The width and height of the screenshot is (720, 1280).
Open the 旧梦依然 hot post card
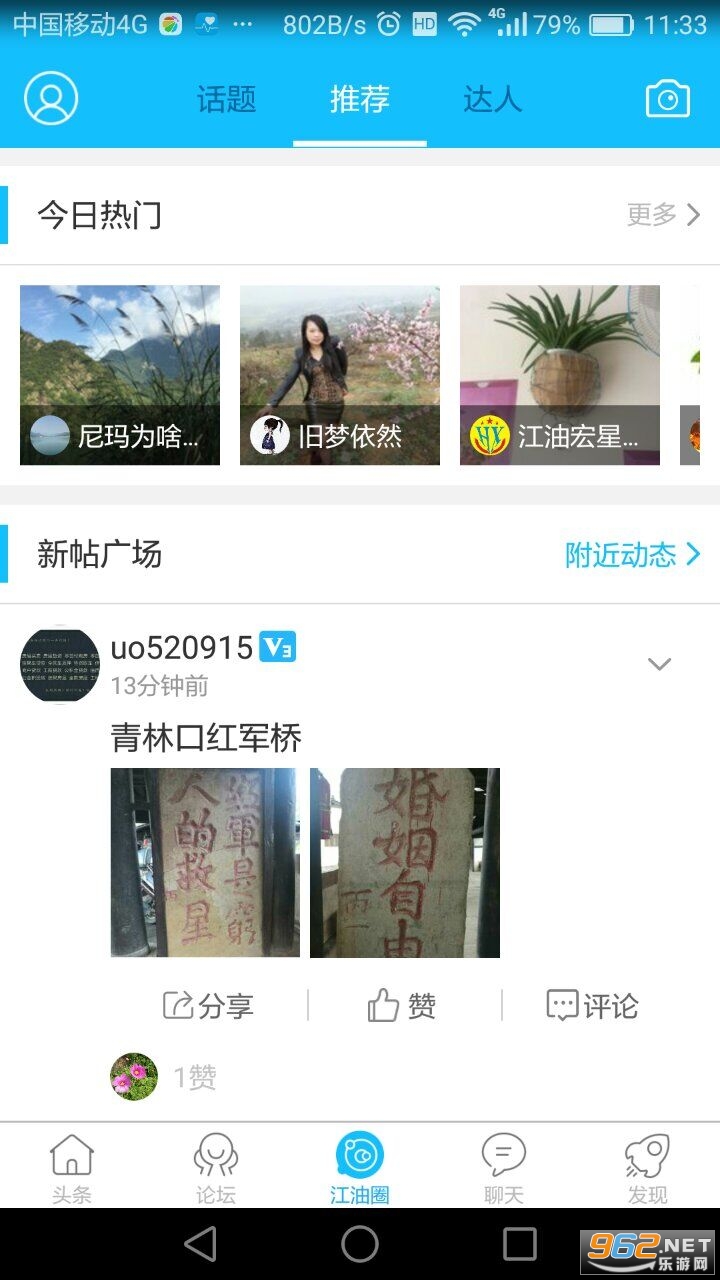(340, 375)
